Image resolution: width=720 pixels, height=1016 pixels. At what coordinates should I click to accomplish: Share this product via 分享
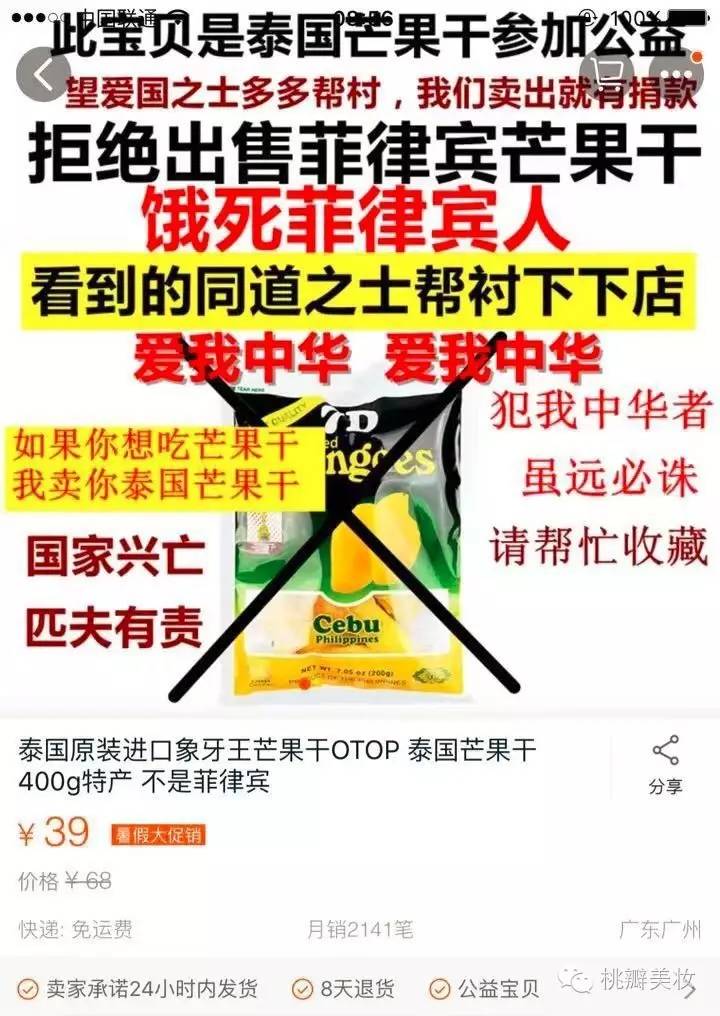[665, 766]
